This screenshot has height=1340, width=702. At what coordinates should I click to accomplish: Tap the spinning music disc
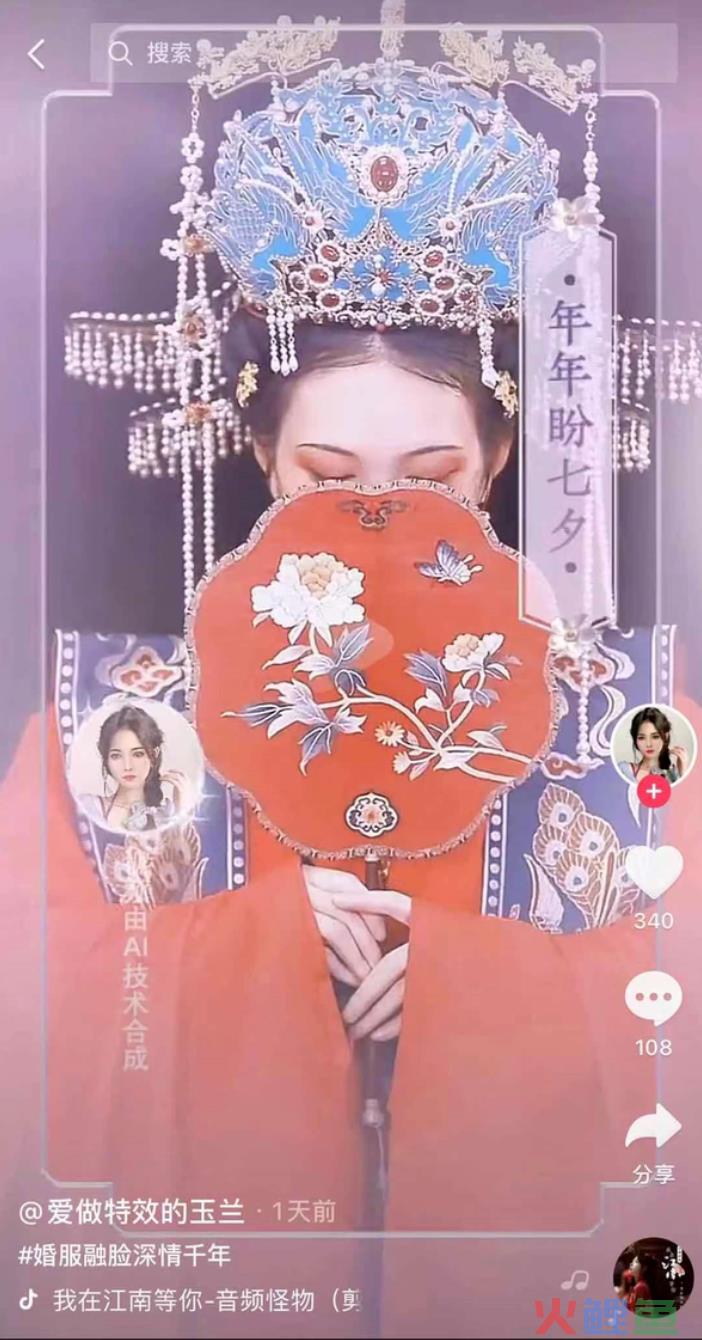[x=653, y=1274]
